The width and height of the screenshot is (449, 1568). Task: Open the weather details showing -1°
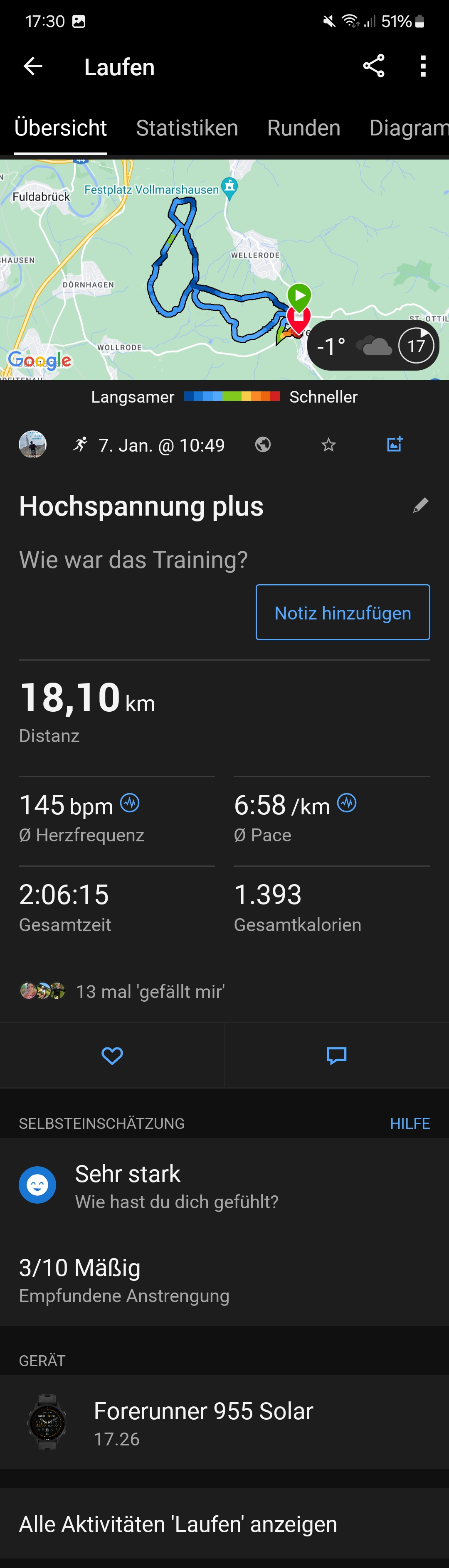pos(373,346)
